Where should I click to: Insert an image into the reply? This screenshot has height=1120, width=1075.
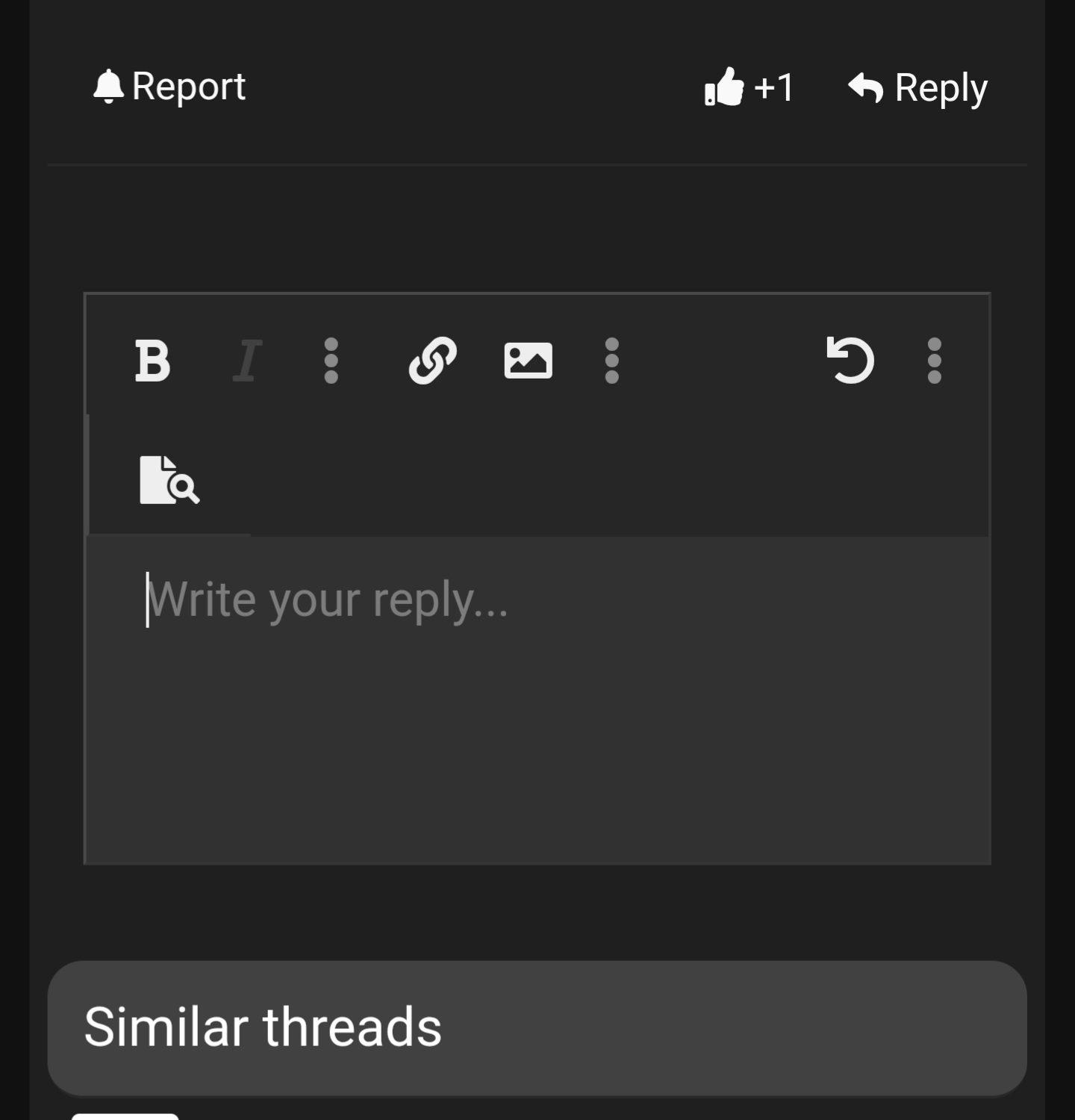(529, 361)
